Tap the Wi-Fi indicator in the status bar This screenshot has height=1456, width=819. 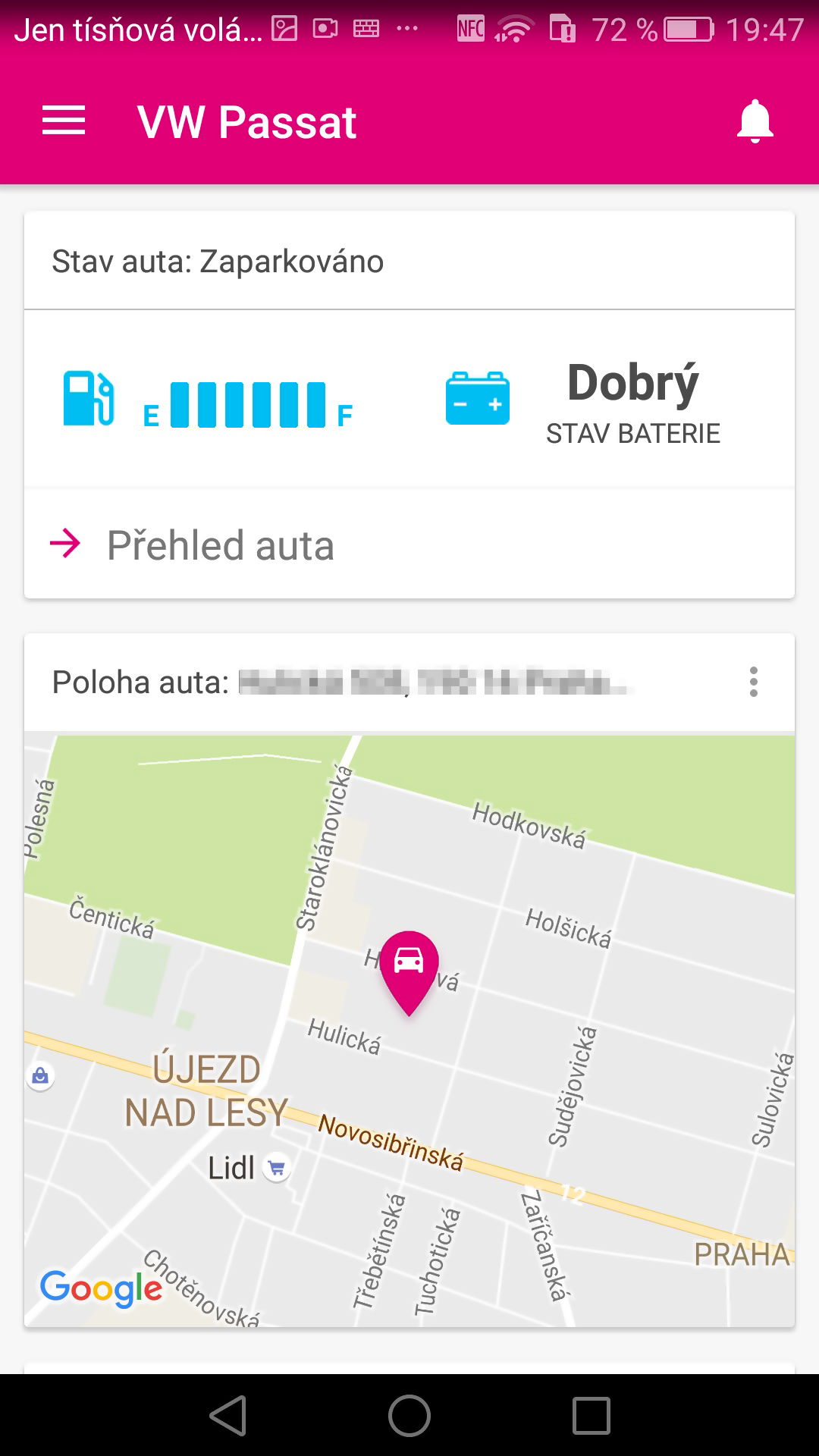point(514,29)
